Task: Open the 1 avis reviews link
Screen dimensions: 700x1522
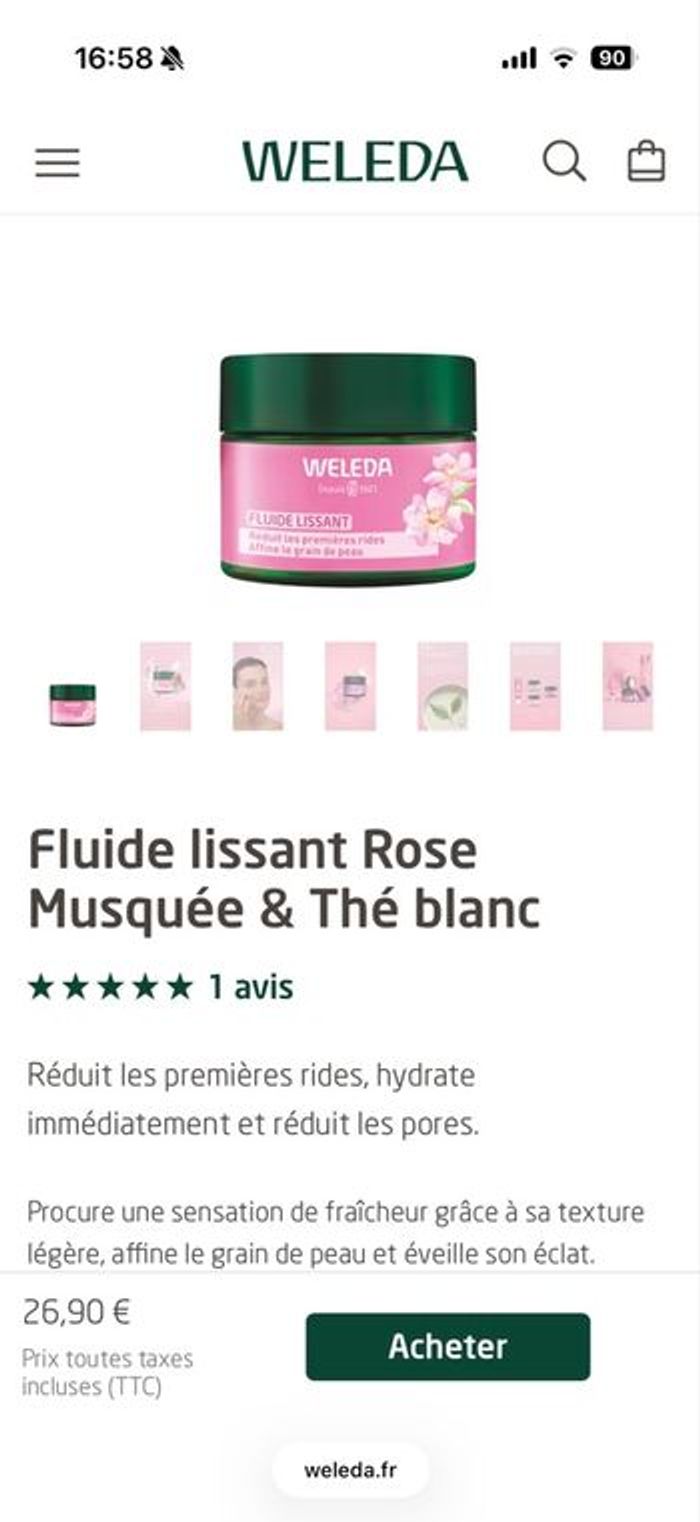Action: 250,987
